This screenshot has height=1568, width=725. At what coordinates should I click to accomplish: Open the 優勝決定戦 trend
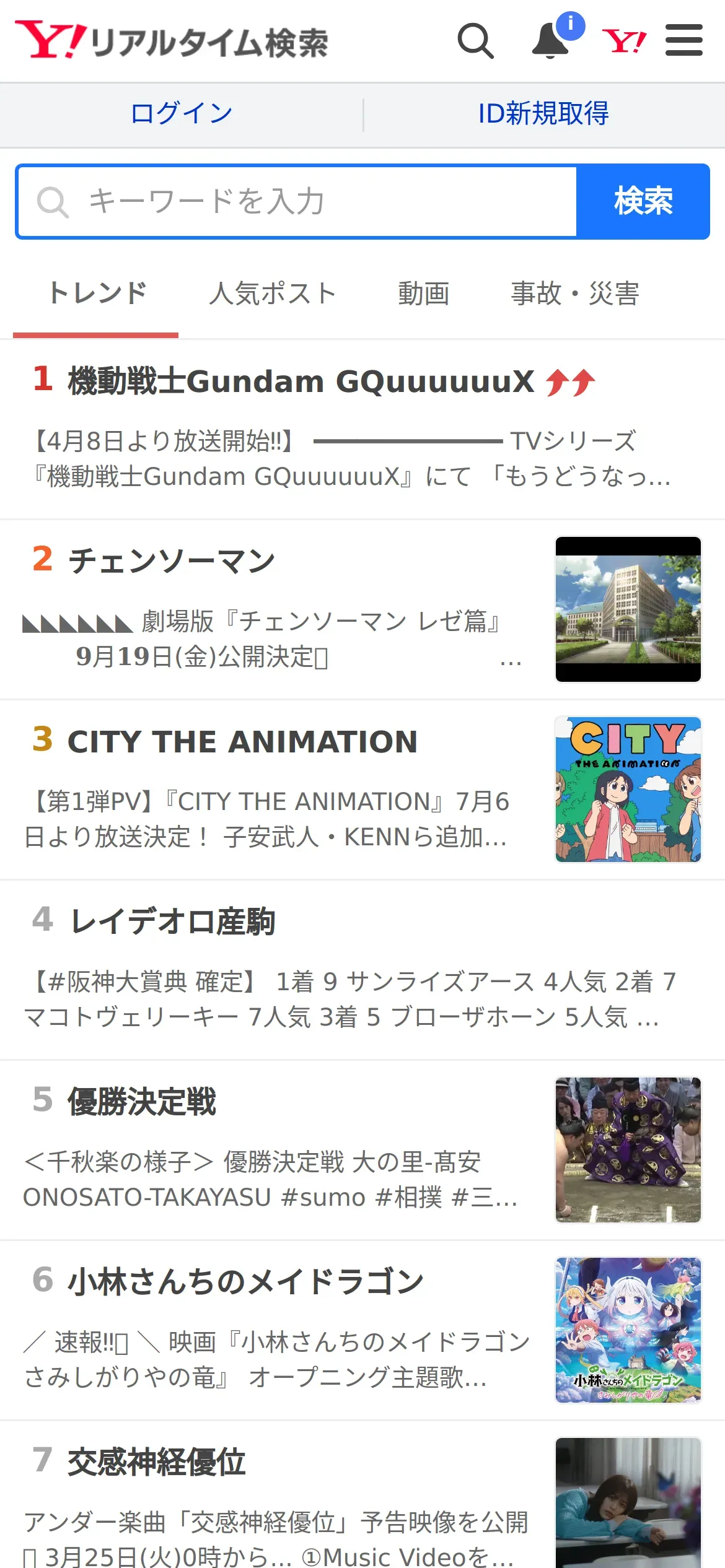(x=142, y=1102)
